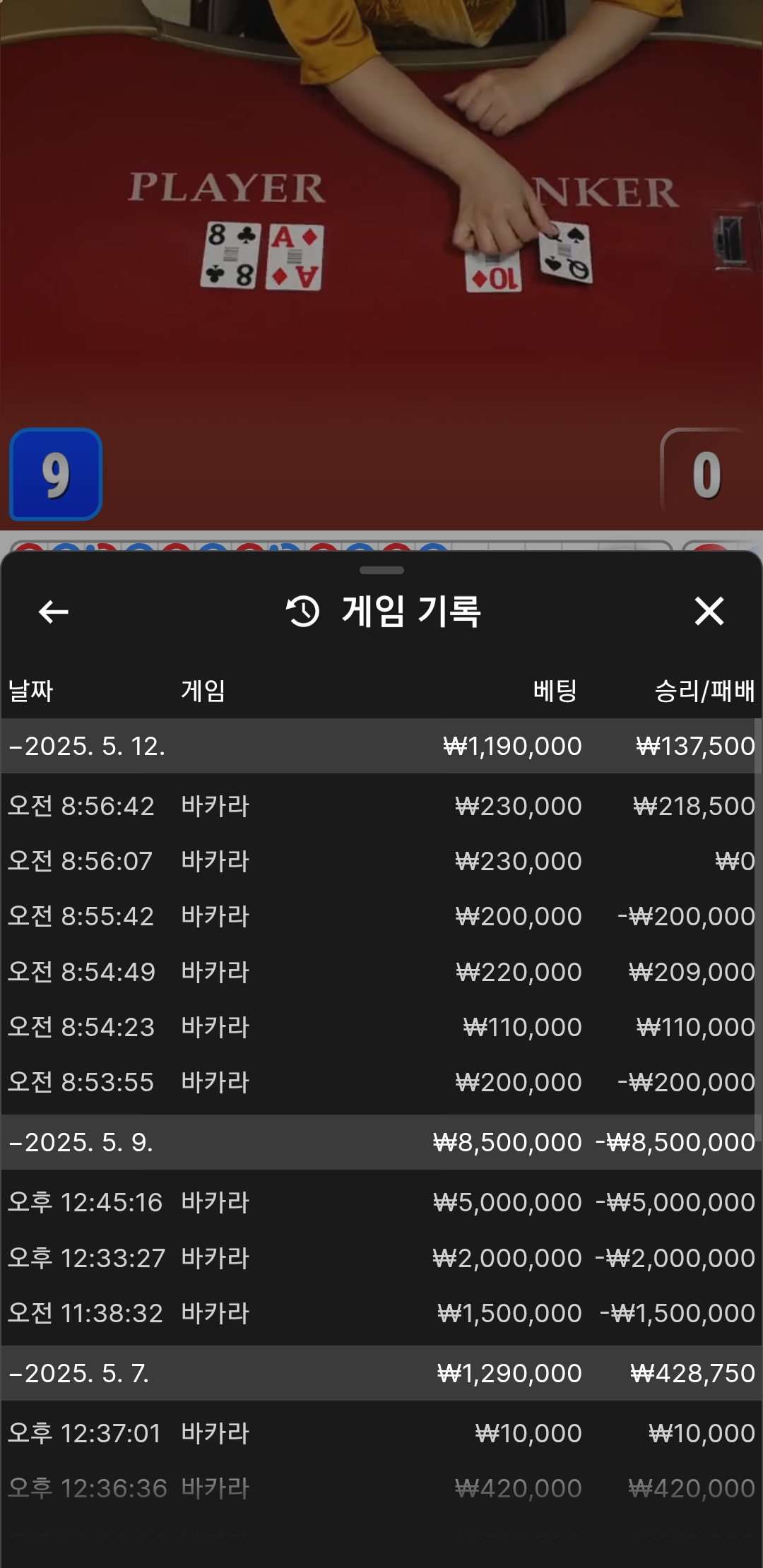The width and height of the screenshot is (763, 1568).
Task: View the 오후 12:37:01 ₩10,000 game entry
Action: point(381,1433)
